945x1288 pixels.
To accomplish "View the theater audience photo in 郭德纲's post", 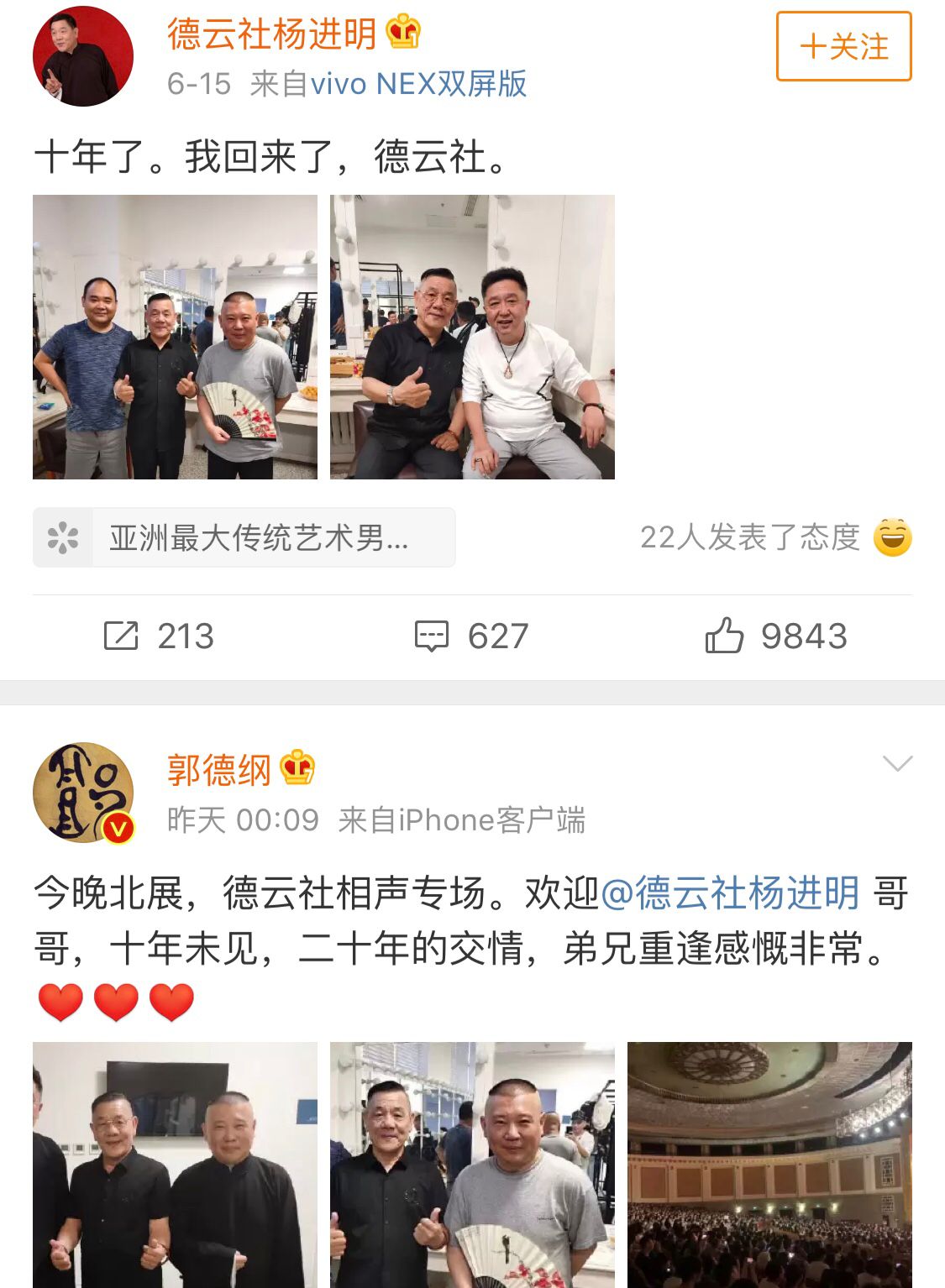I will 769,1165.
